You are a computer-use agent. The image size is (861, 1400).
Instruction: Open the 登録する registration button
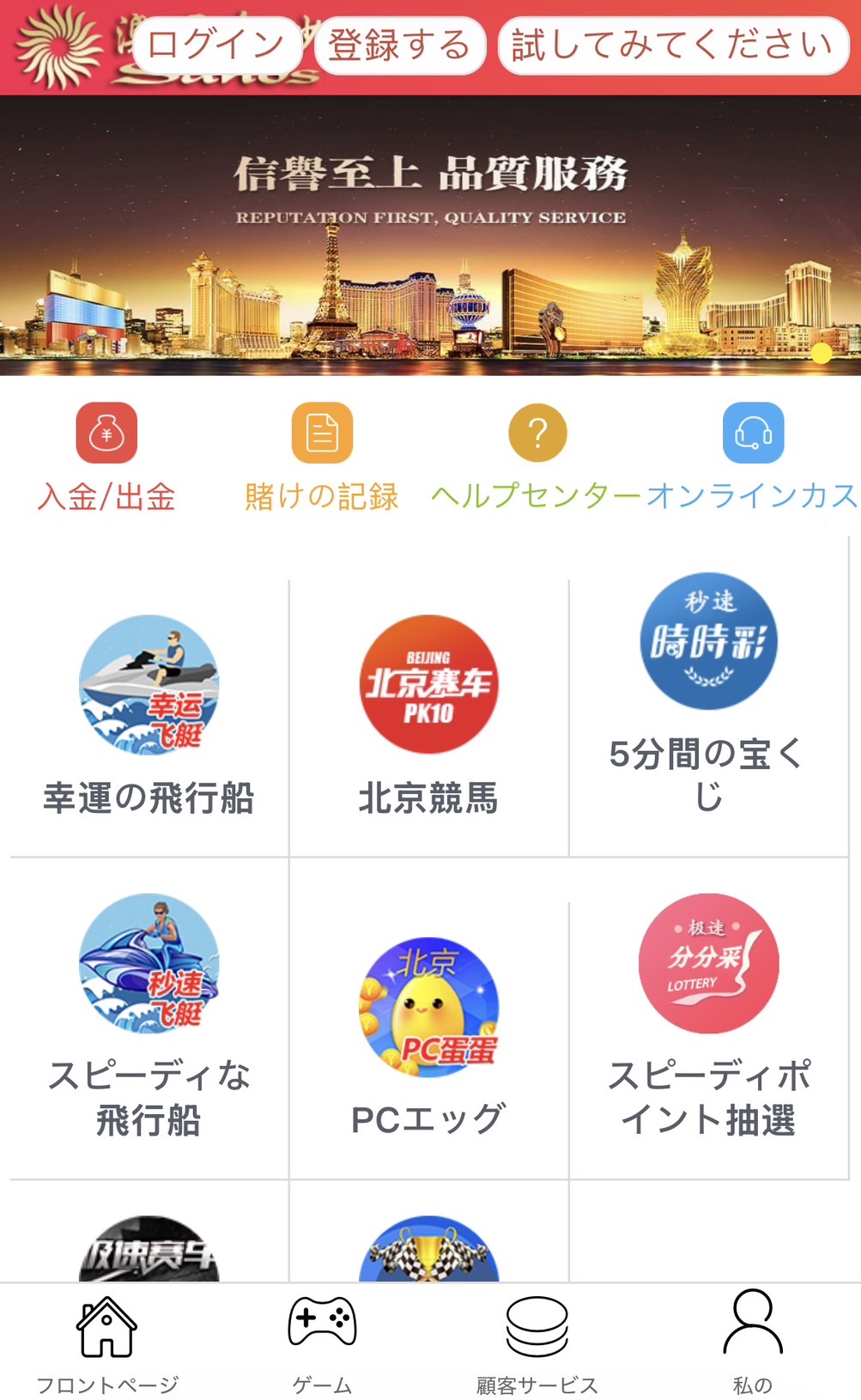pos(400,45)
